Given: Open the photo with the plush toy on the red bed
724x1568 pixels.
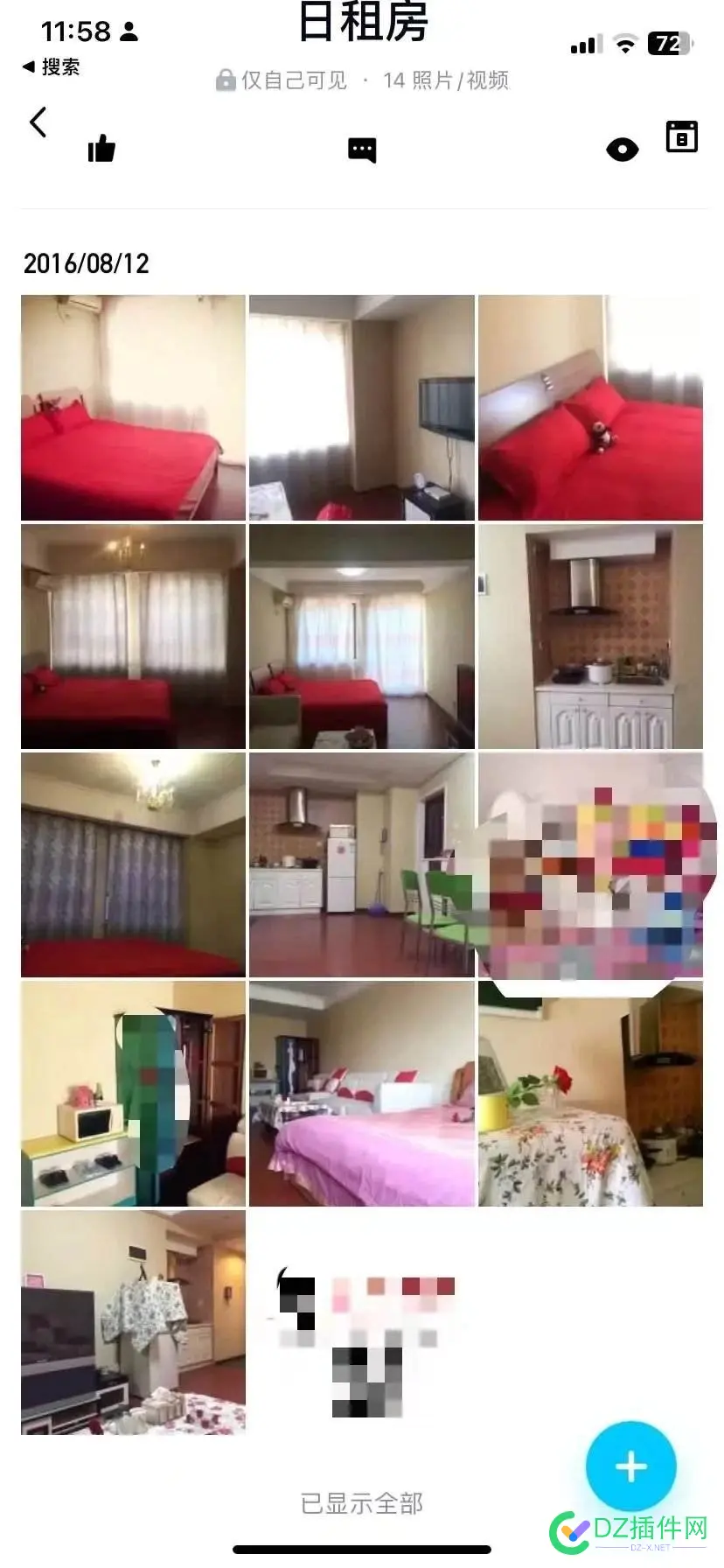Looking at the screenshot, I should click(590, 408).
